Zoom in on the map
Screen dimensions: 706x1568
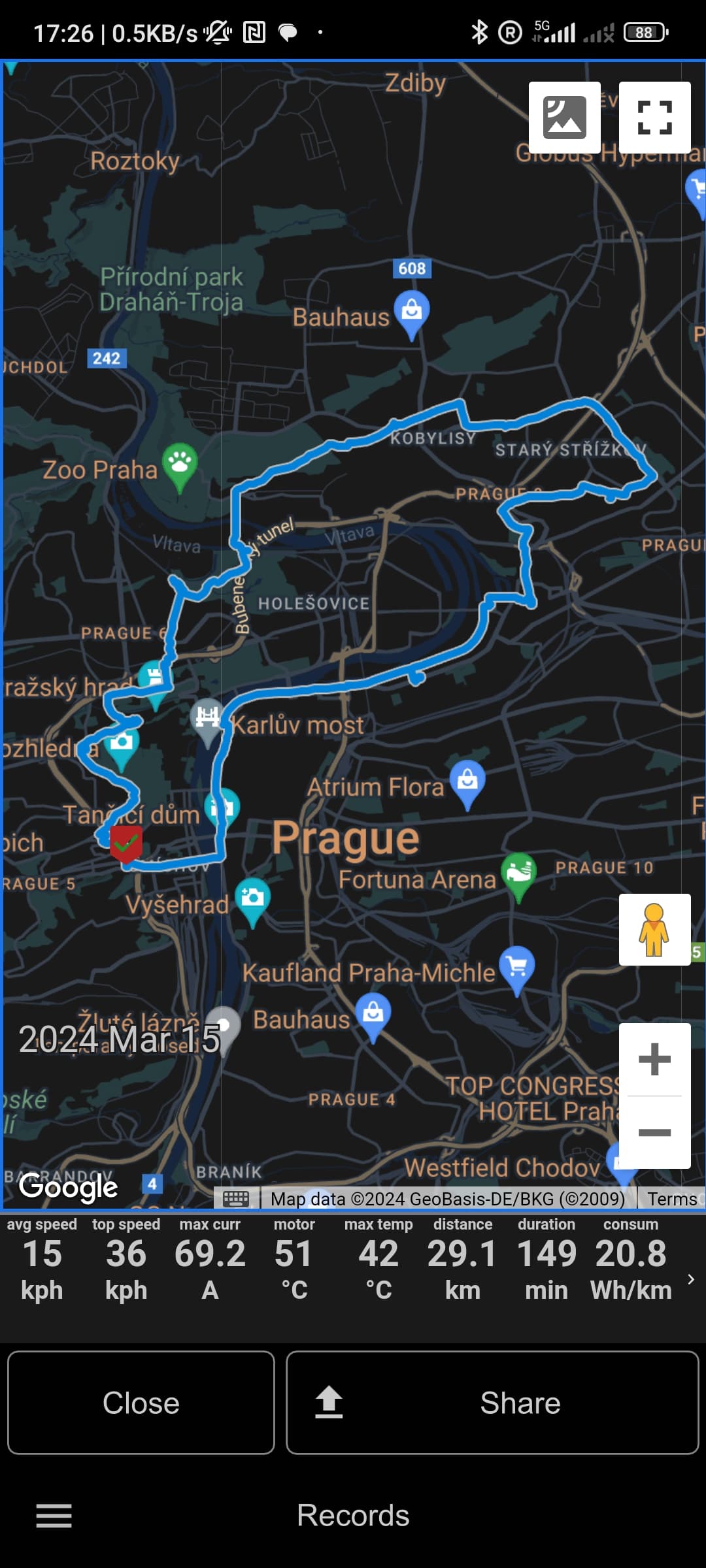[x=654, y=1060]
